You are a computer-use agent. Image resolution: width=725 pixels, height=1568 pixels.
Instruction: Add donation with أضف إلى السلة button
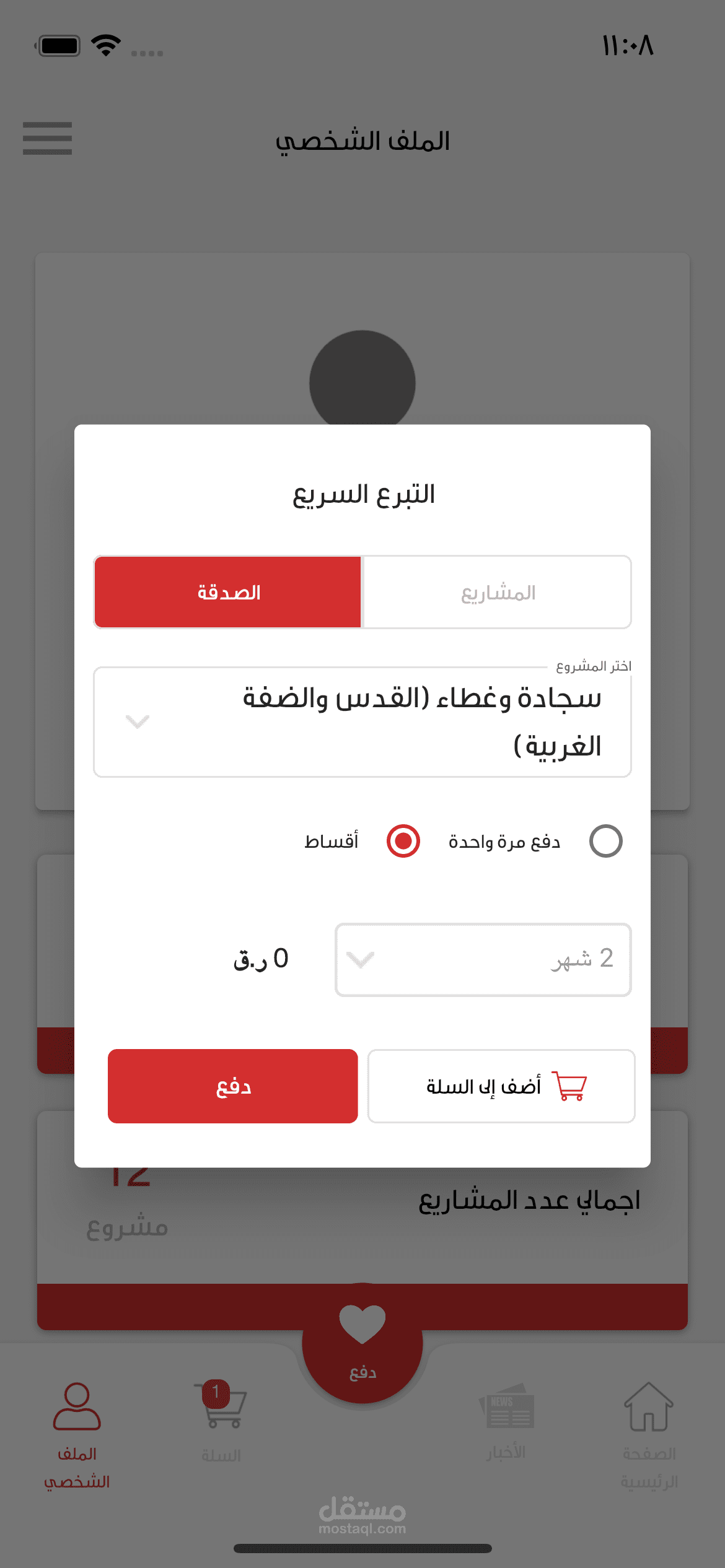(501, 1086)
